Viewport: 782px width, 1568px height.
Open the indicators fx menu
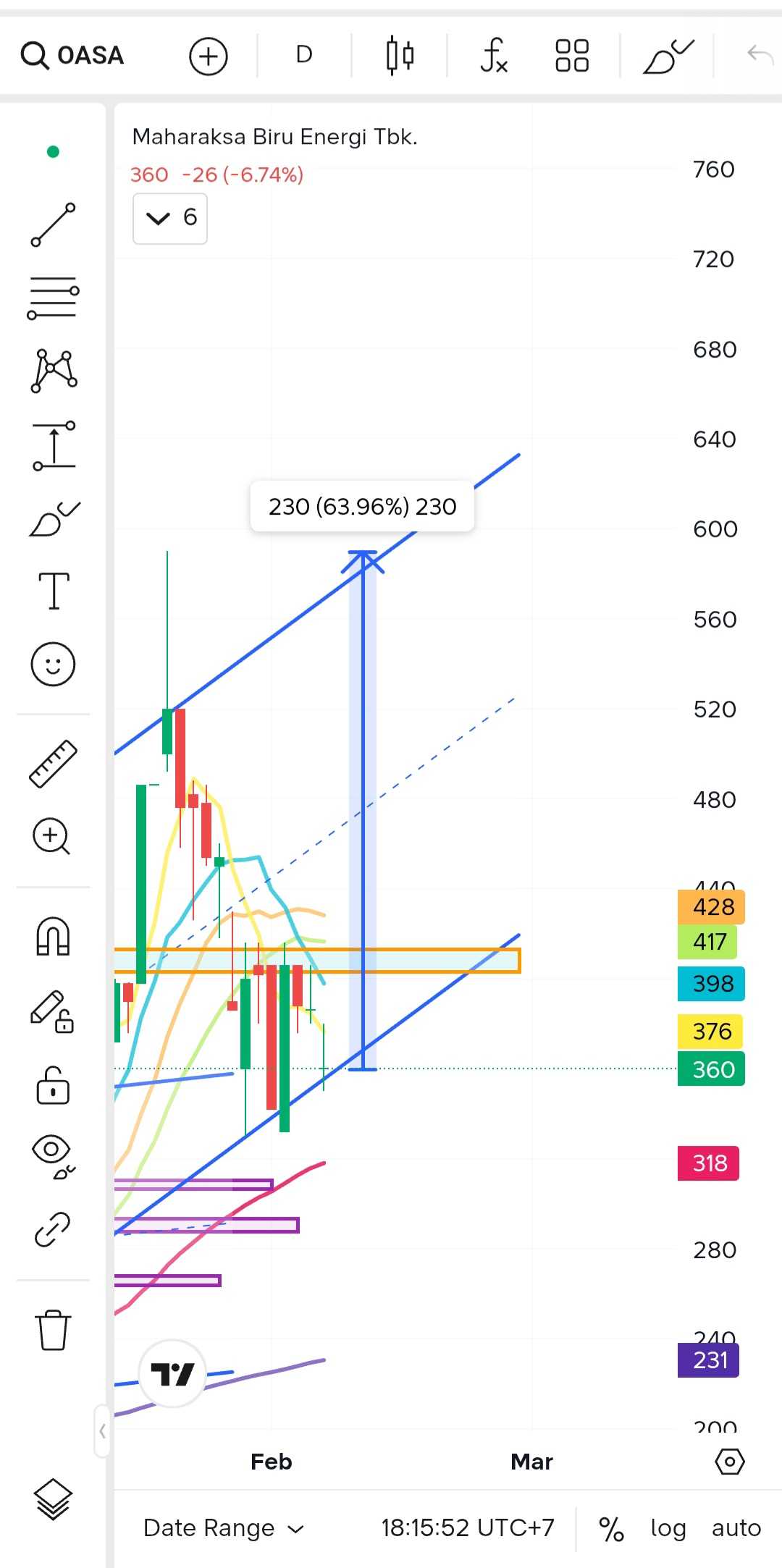coord(494,55)
